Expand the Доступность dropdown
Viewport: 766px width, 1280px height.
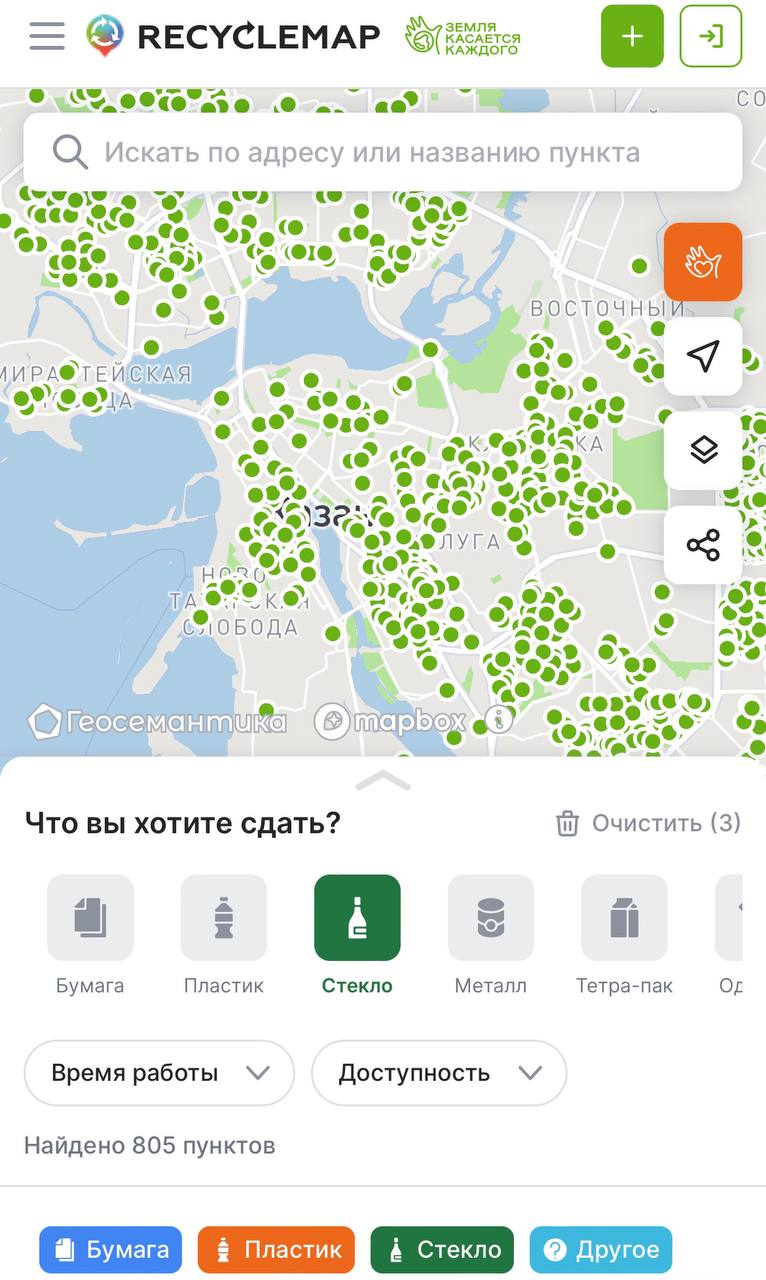coord(439,1073)
